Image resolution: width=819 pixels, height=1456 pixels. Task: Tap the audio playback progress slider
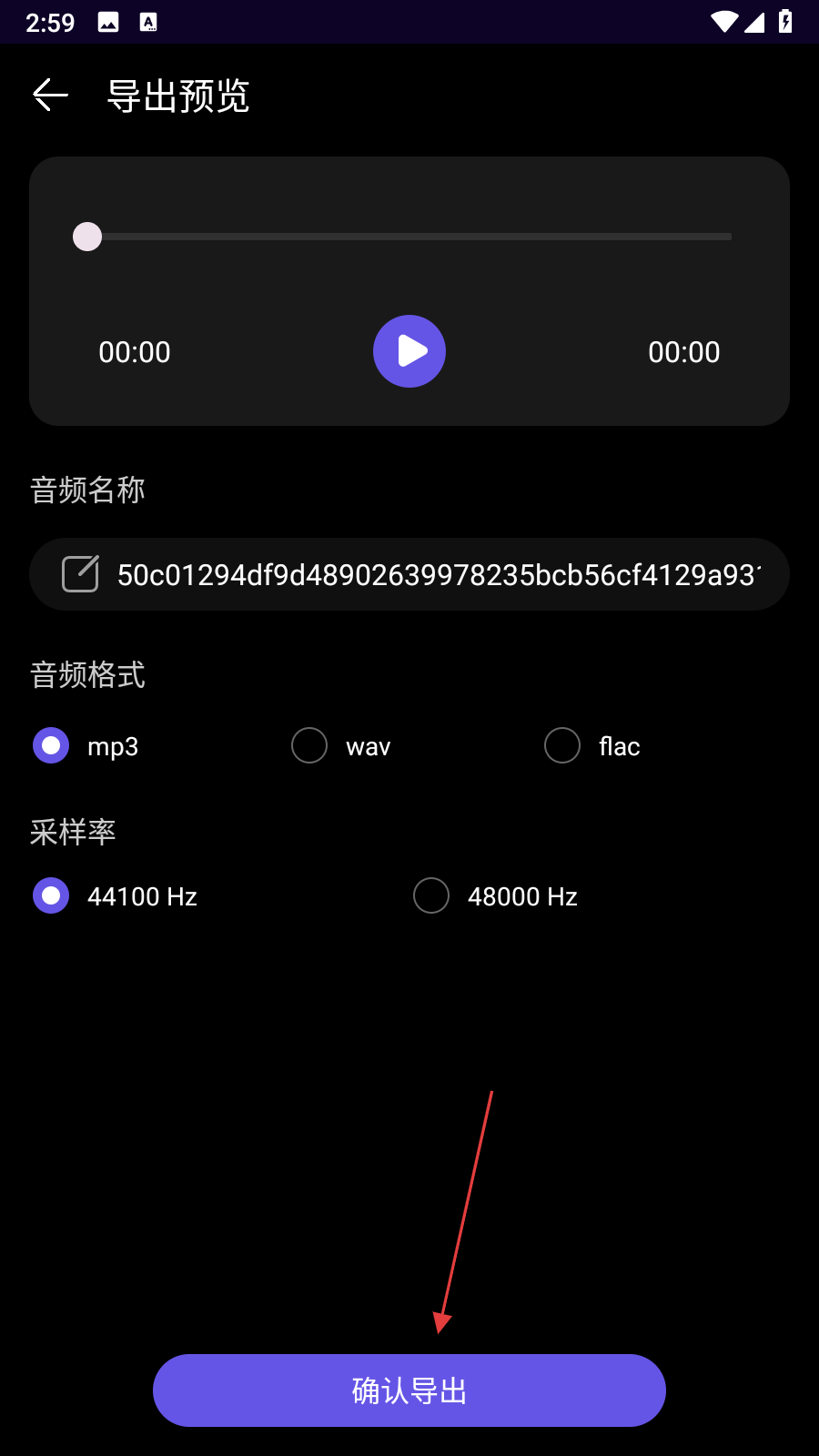coord(409,237)
